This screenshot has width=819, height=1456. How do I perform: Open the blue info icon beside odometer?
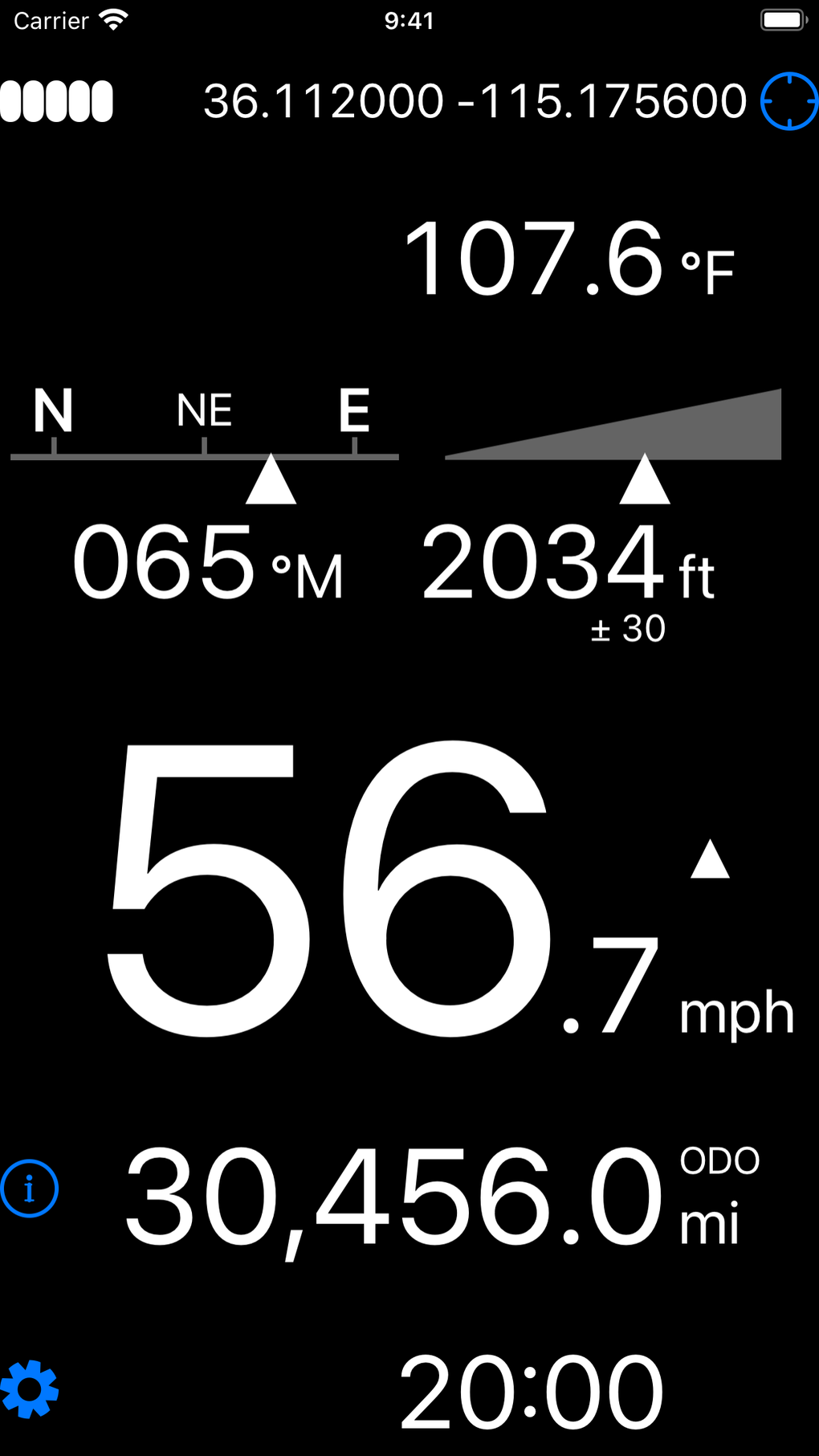pyautogui.click(x=30, y=1188)
